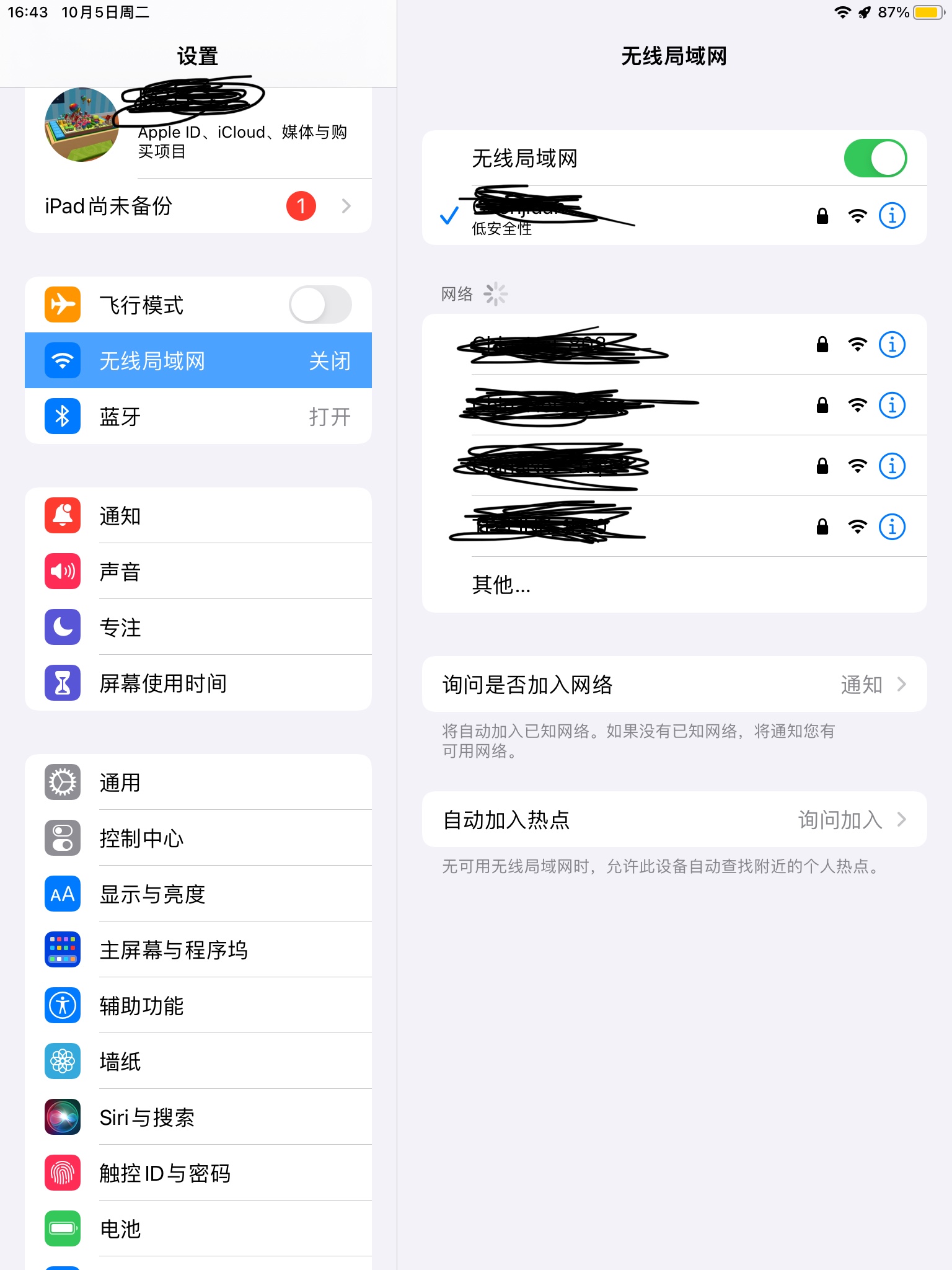Open 自动加入热点 setting
The image size is (952, 1270).
[x=674, y=819]
